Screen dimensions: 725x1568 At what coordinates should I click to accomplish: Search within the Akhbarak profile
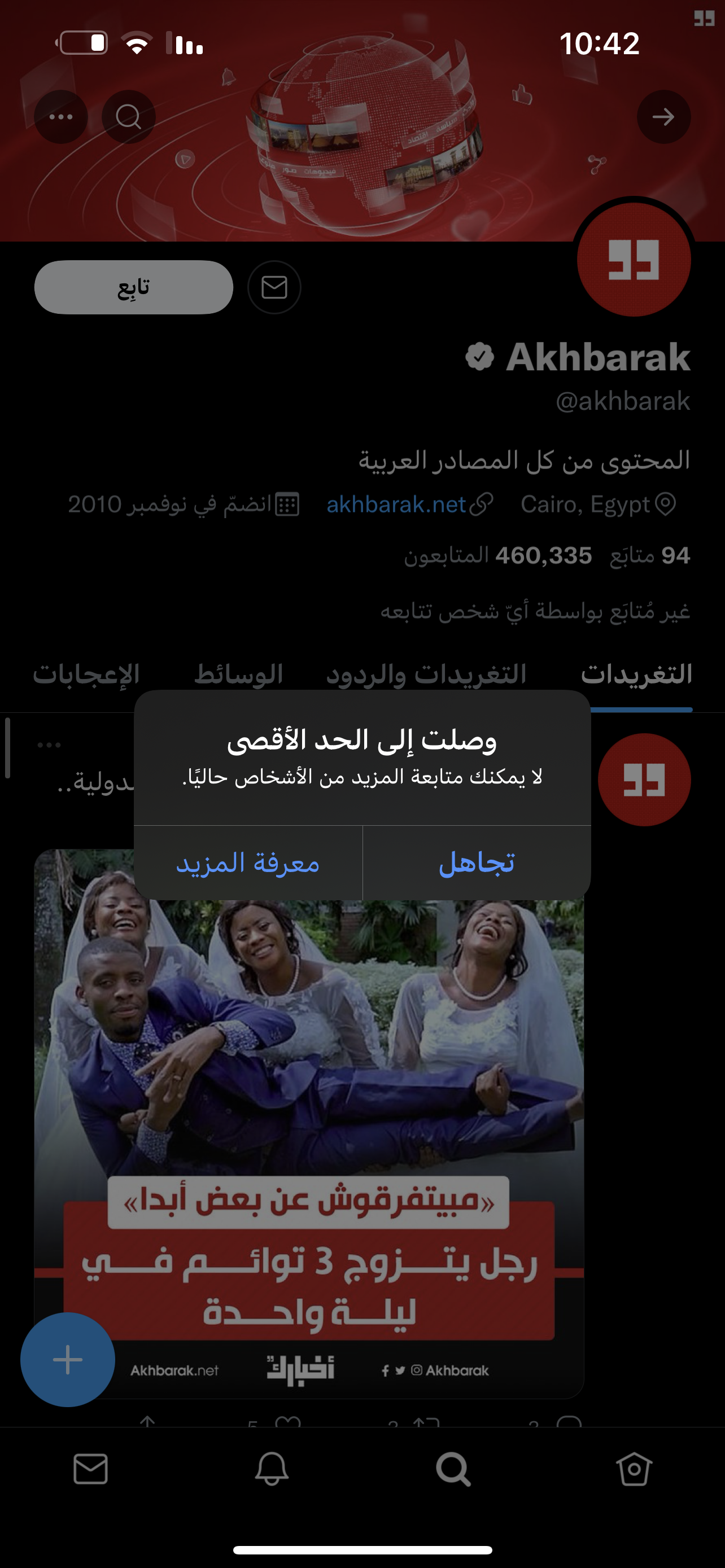point(128,117)
